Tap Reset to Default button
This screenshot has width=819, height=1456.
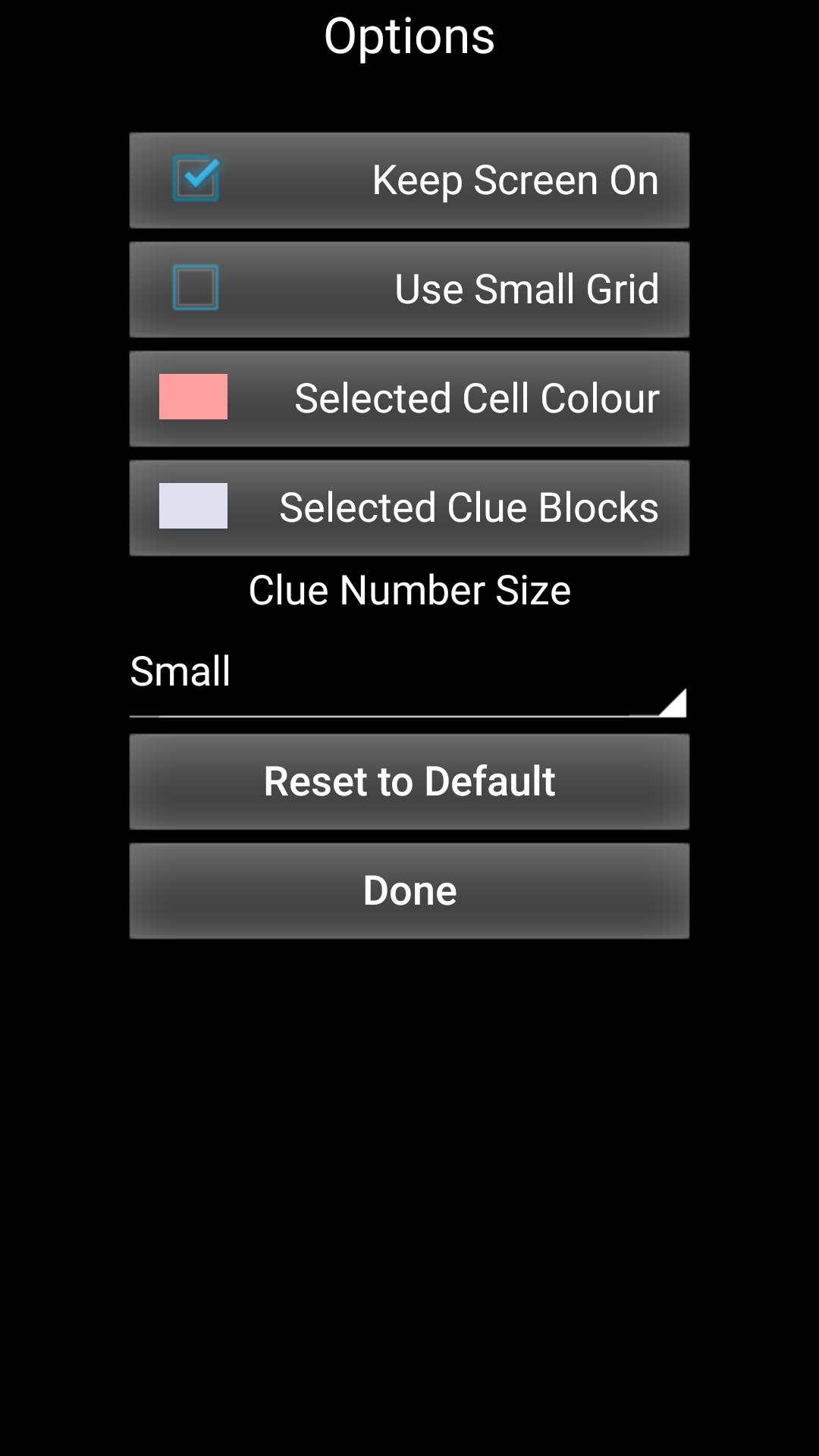point(409,782)
